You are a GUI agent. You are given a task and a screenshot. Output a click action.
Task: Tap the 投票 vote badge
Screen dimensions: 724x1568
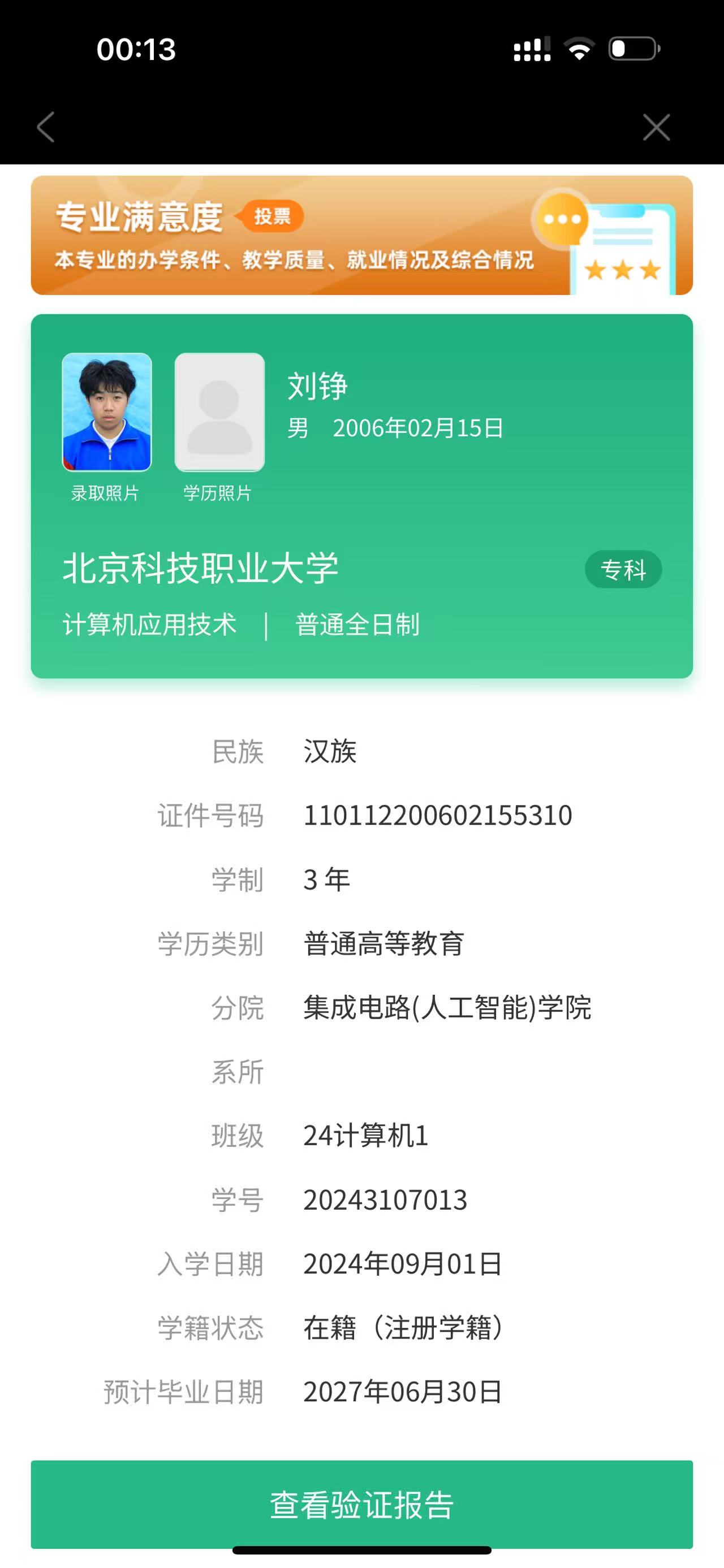[272, 216]
